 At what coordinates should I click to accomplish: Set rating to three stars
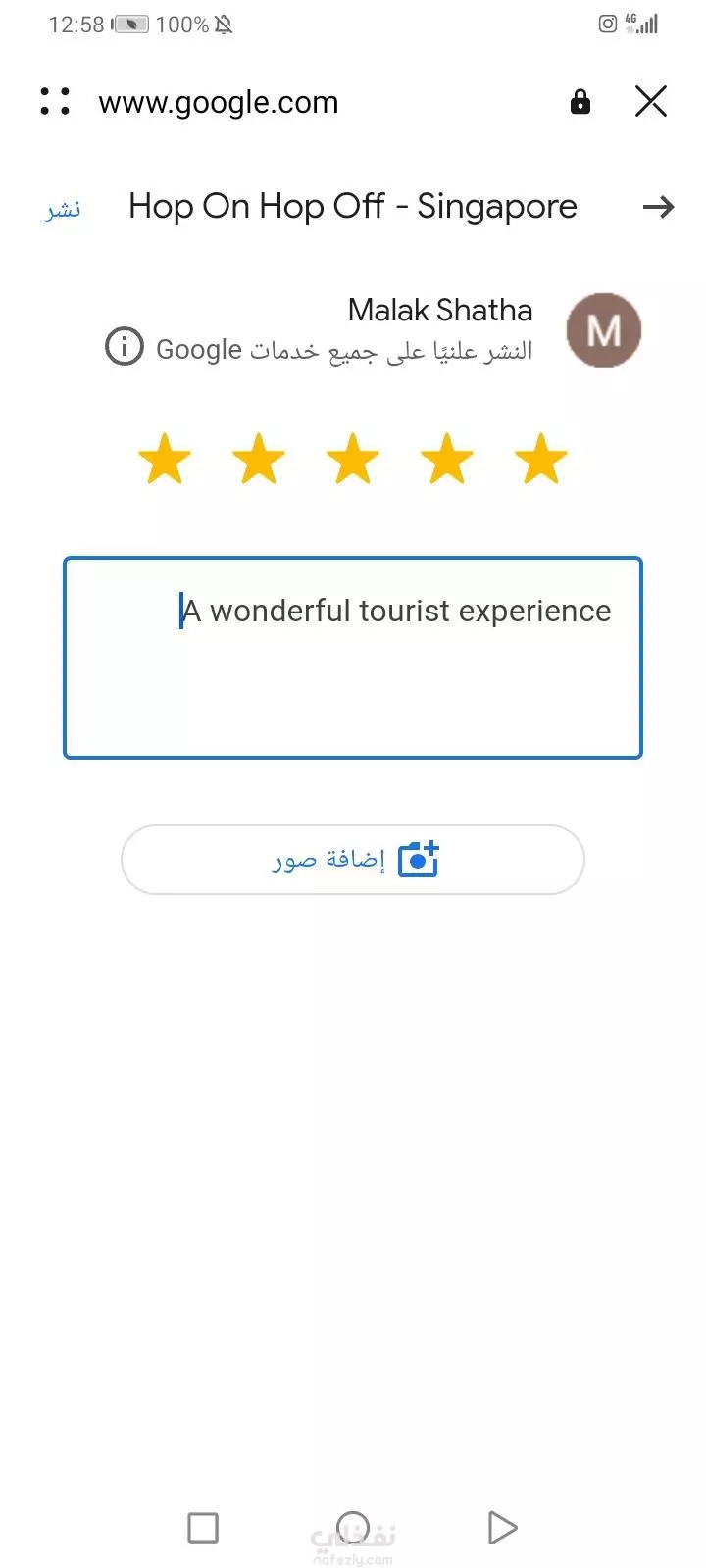point(353,460)
